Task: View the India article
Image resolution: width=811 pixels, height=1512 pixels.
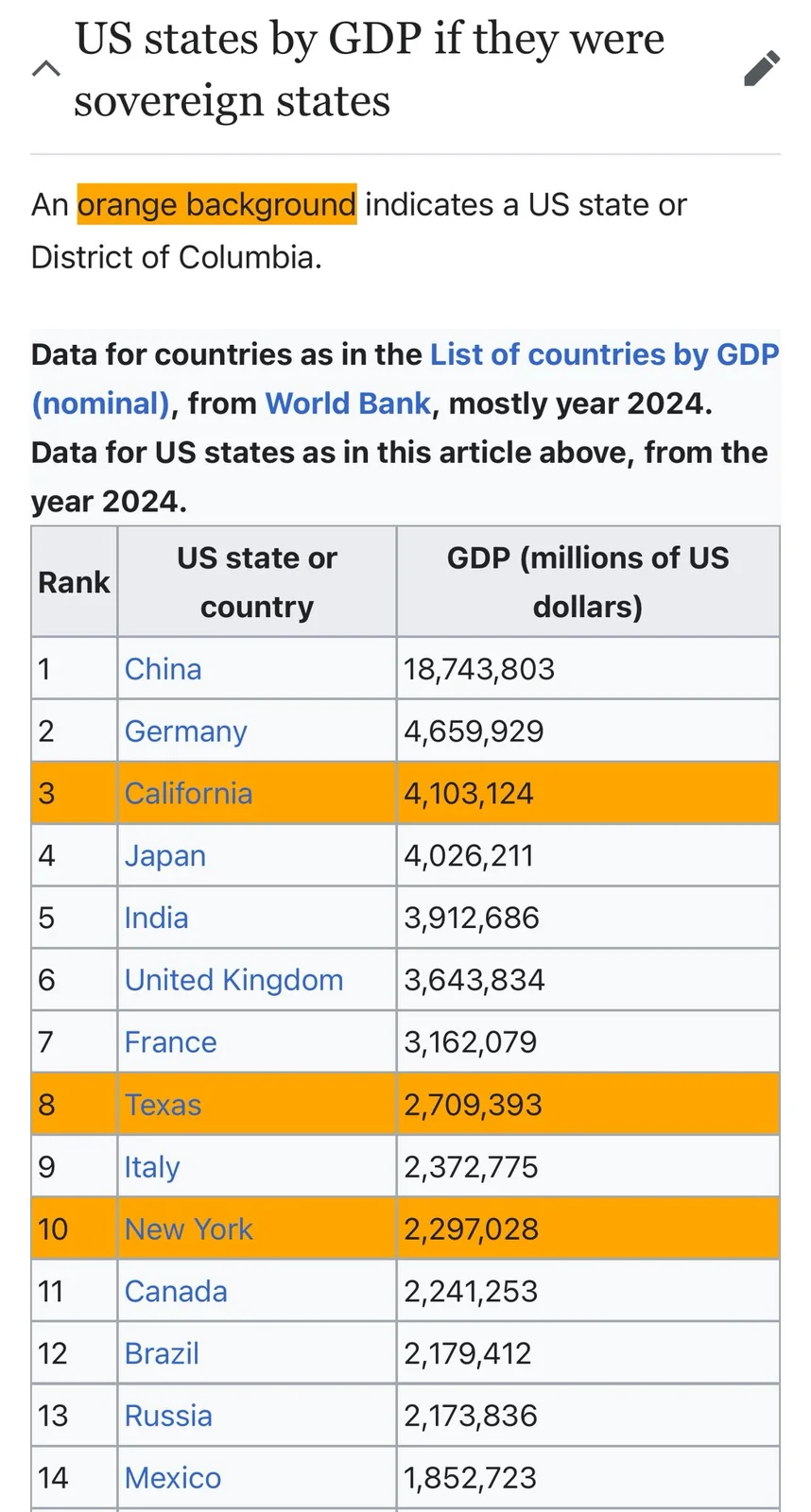Action: click(x=156, y=918)
